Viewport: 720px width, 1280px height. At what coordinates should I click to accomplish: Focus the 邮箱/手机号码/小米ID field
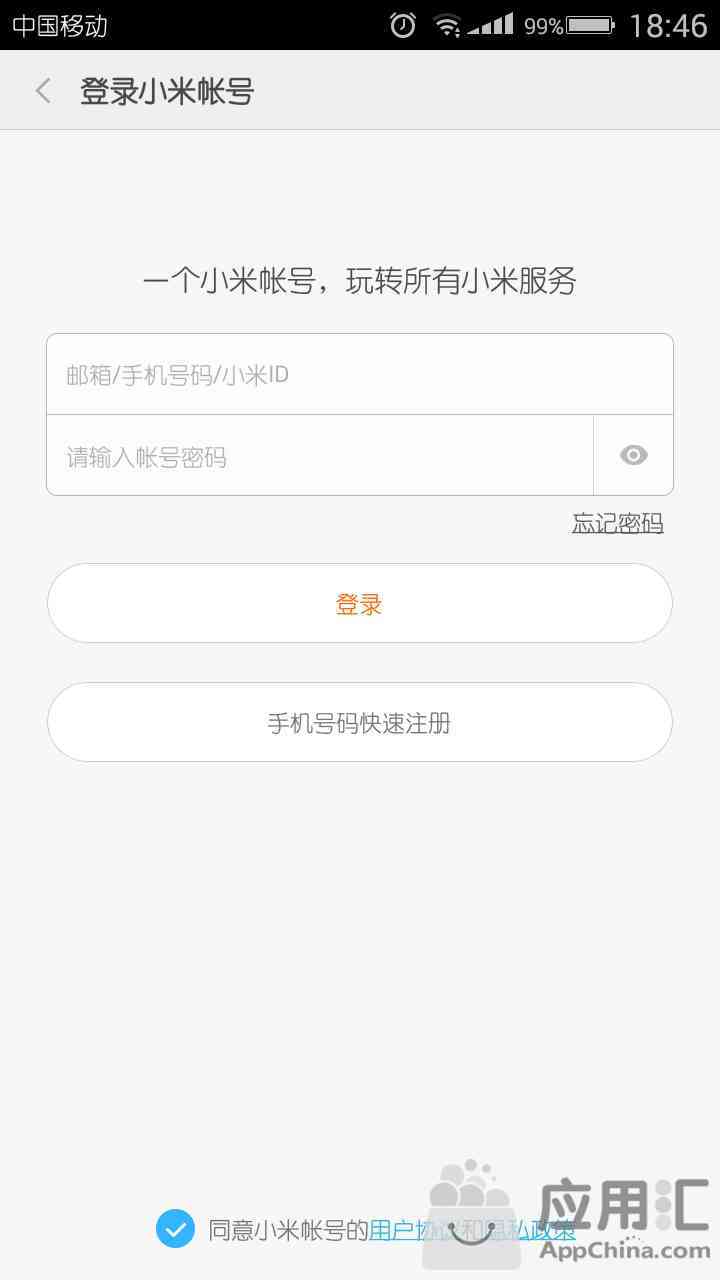click(360, 374)
